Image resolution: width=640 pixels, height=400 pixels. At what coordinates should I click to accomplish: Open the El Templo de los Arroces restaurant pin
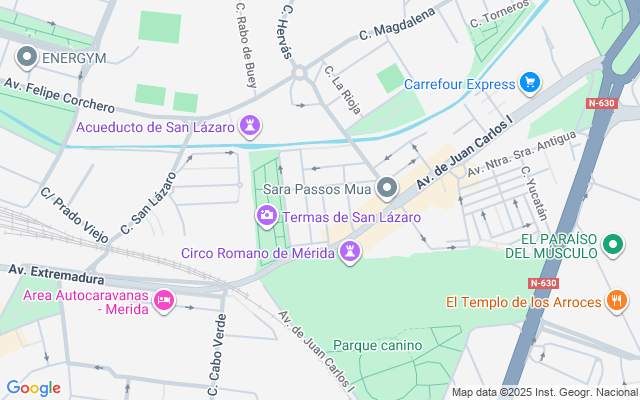click(x=617, y=300)
